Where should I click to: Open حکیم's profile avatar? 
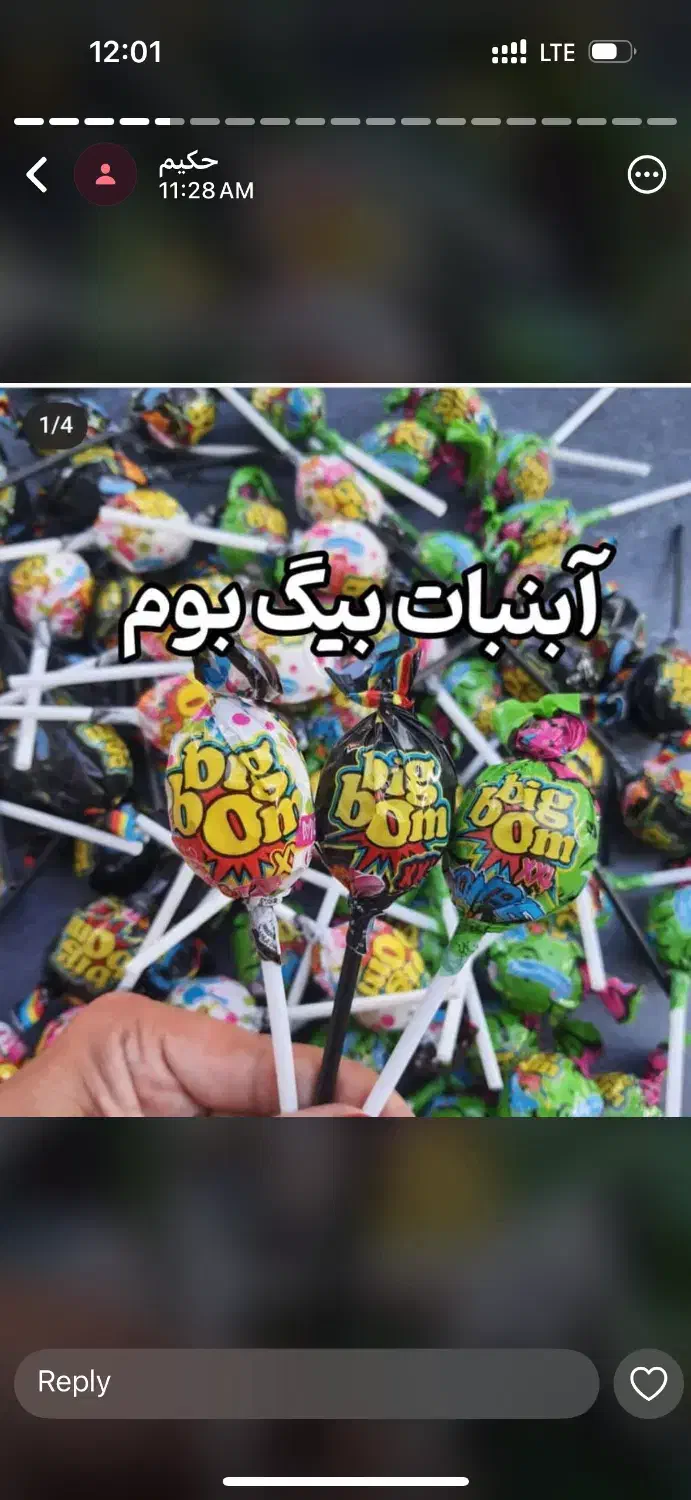click(105, 175)
